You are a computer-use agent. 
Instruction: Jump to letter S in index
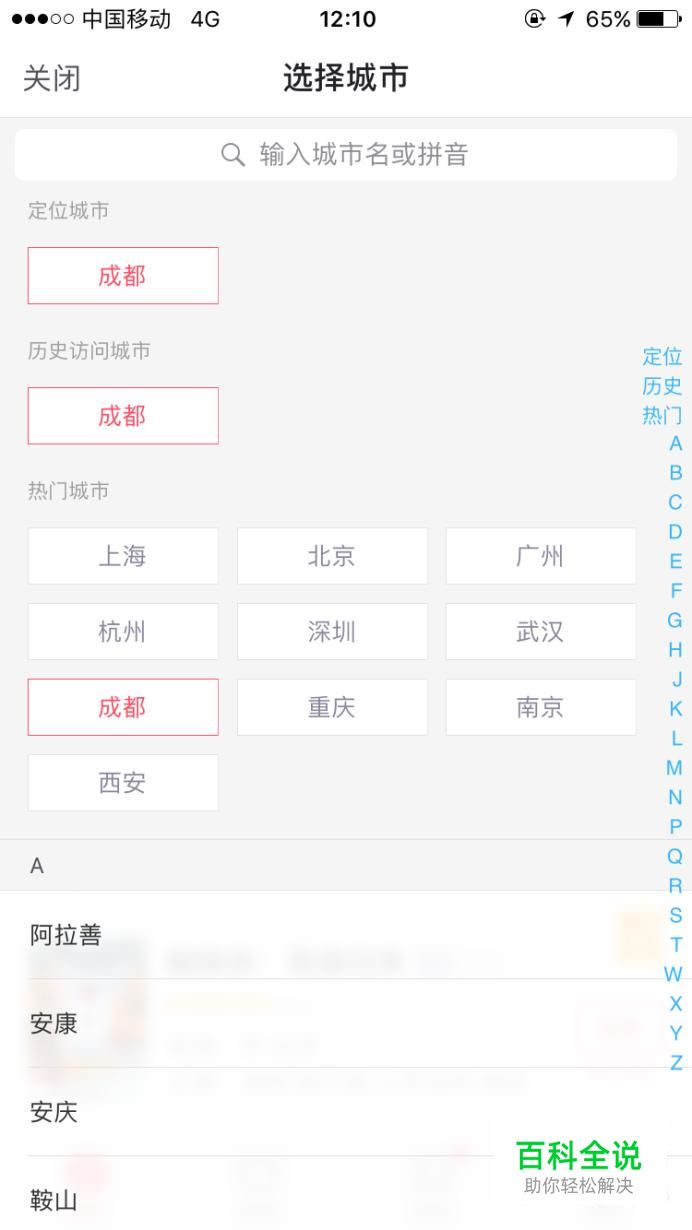(x=676, y=915)
